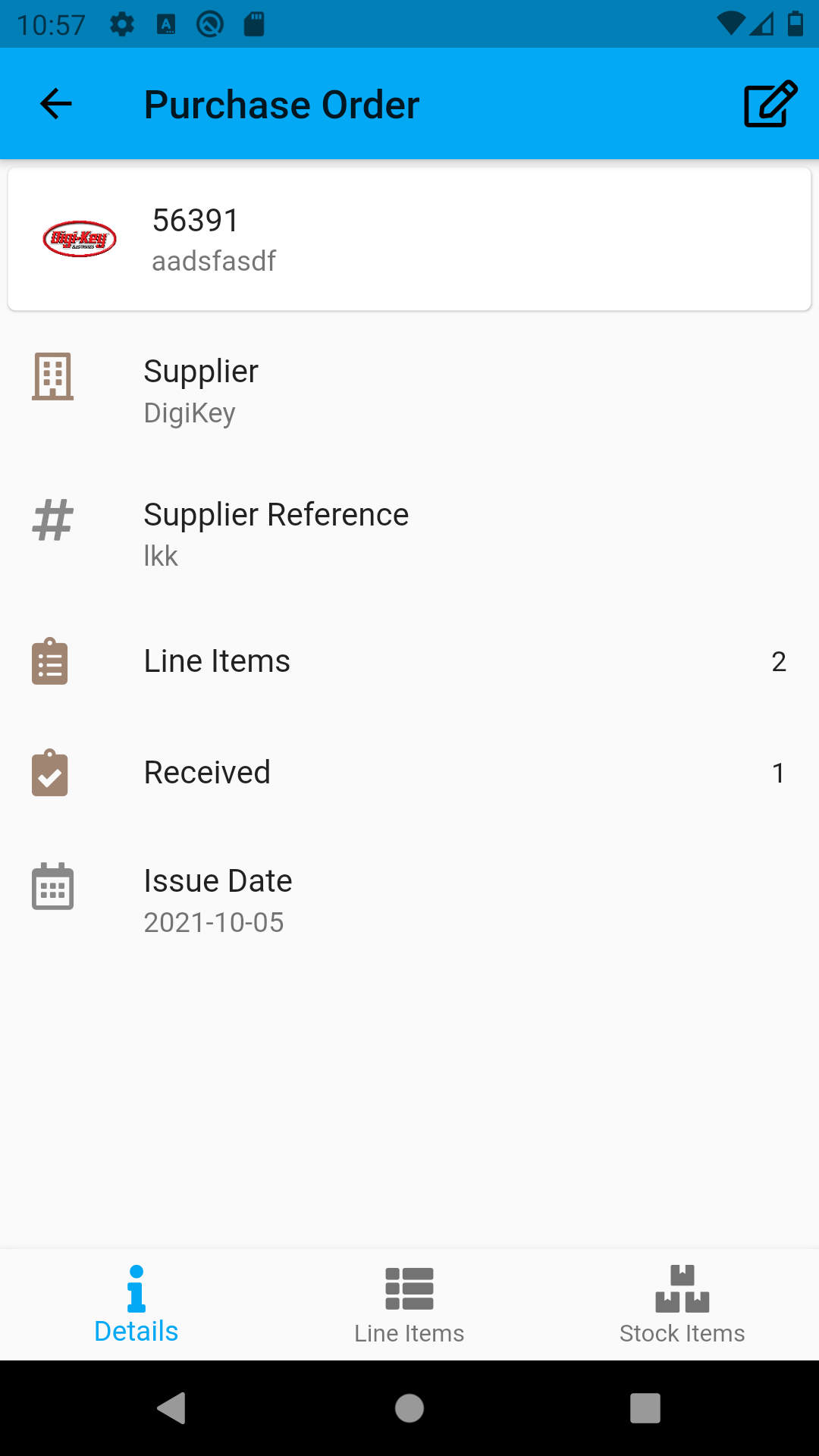
Task: Open recent apps from the navigation bar
Action: (645, 1408)
